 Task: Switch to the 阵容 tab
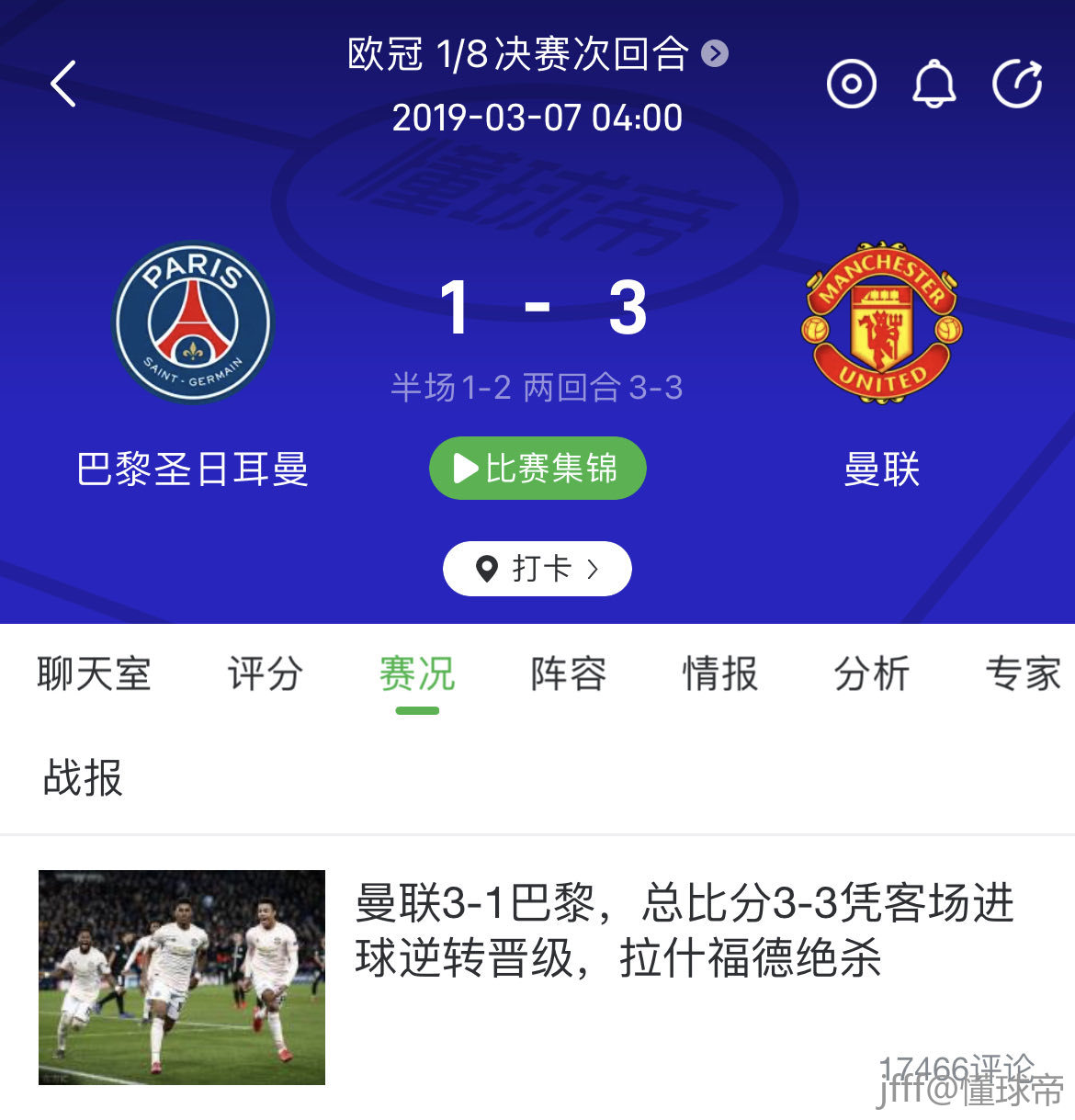pyautogui.click(x=569, y=673)
